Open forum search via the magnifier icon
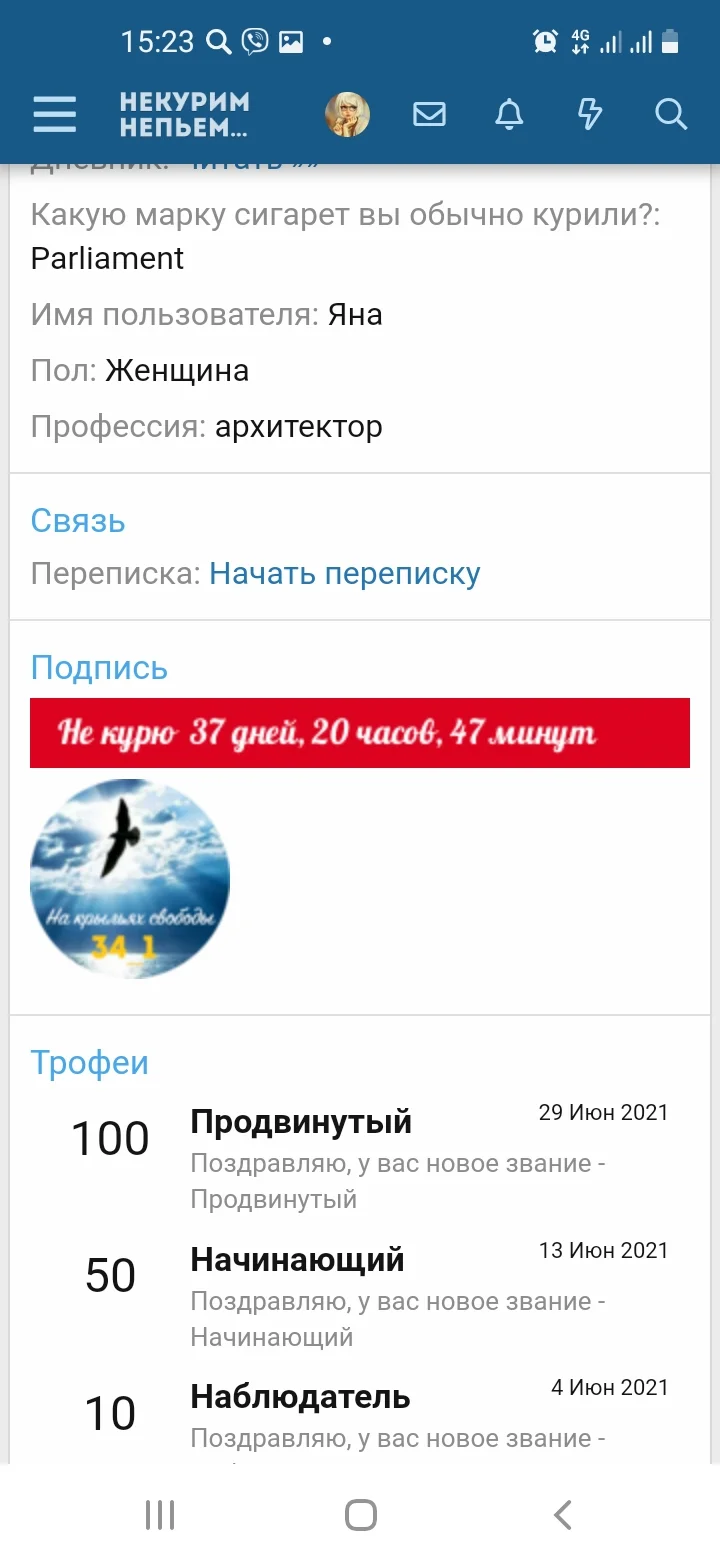This screenshot has height=1560, width=720. point(670,114)
